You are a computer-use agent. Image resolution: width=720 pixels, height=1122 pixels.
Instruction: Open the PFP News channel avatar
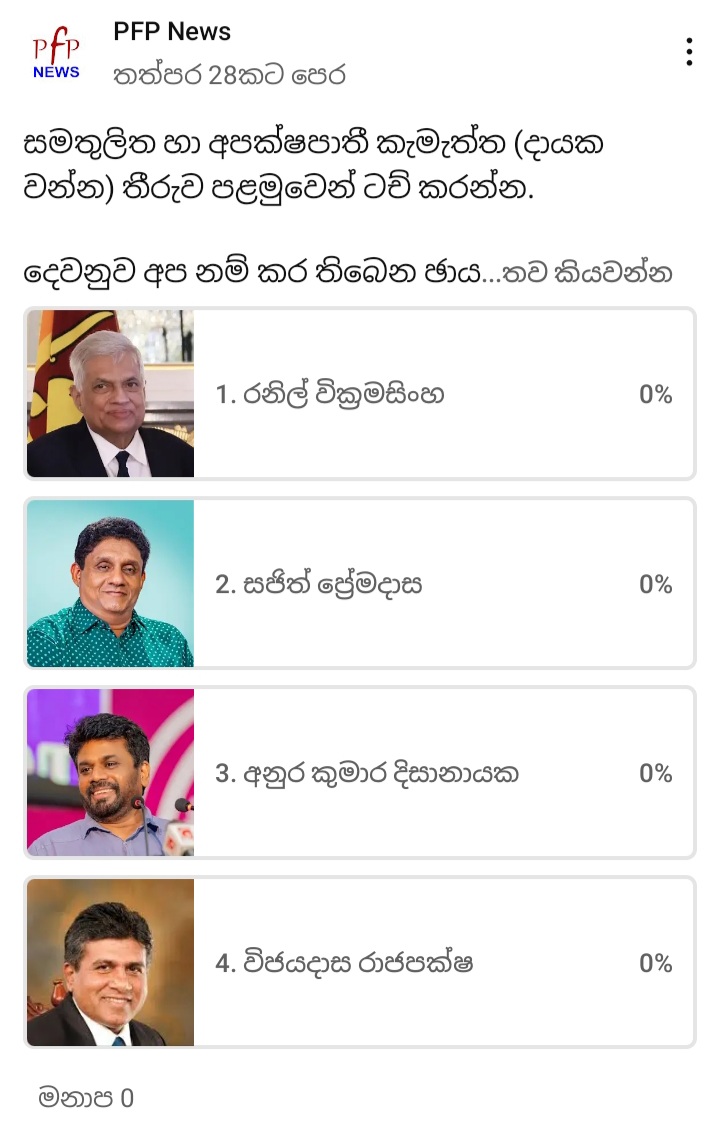click(x=56, y=52)
